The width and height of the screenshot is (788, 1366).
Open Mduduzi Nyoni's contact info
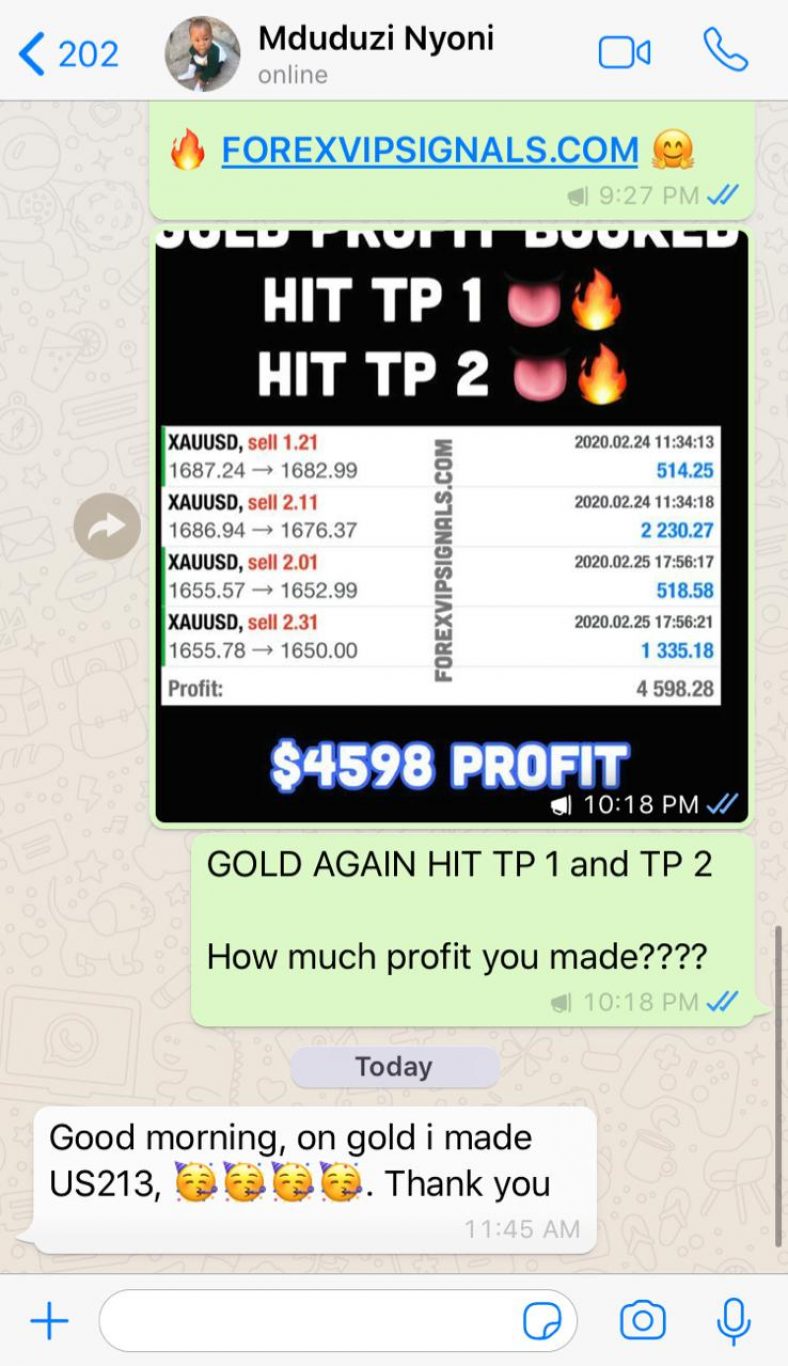(x=375, y=53)
